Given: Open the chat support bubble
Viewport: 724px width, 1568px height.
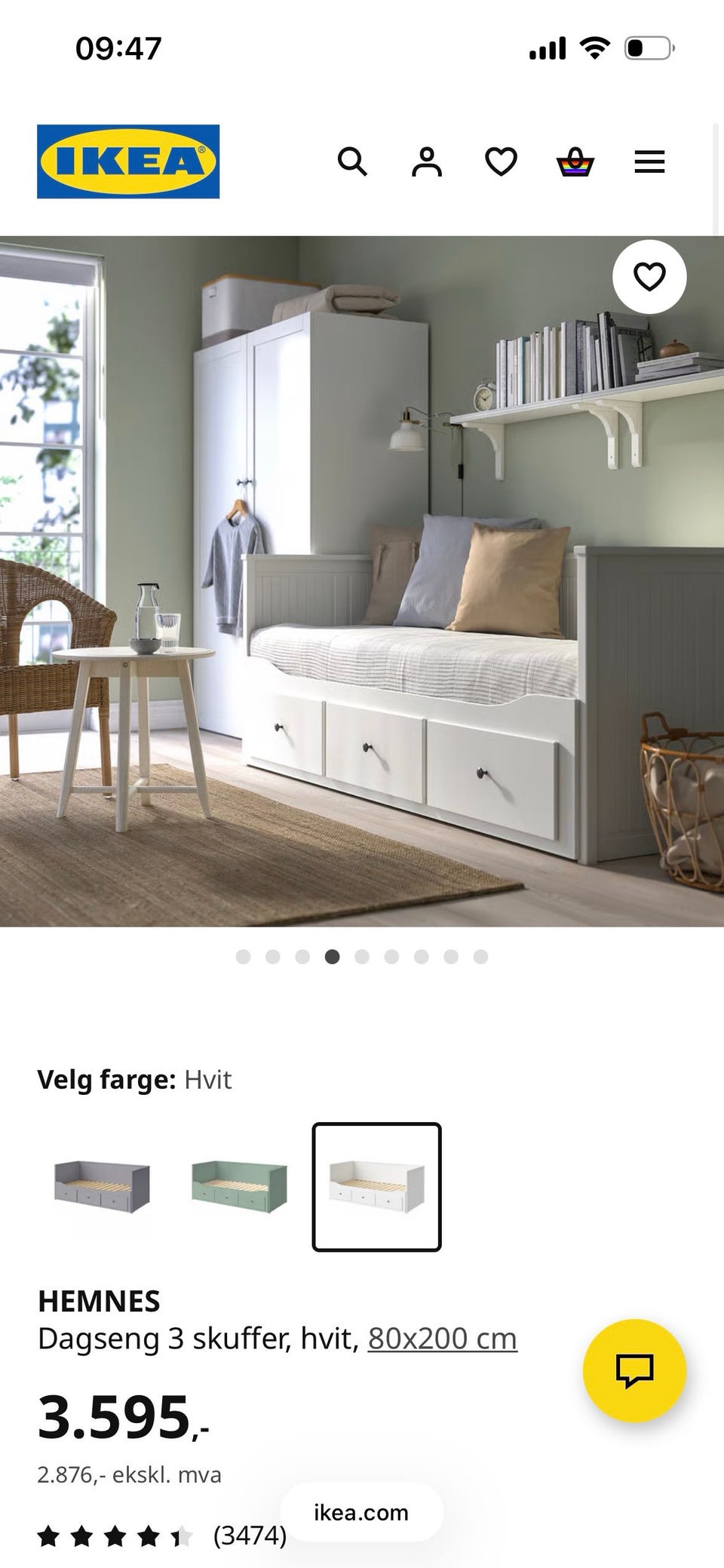Looking at the screenshot, I should (x=636, y=1376).
